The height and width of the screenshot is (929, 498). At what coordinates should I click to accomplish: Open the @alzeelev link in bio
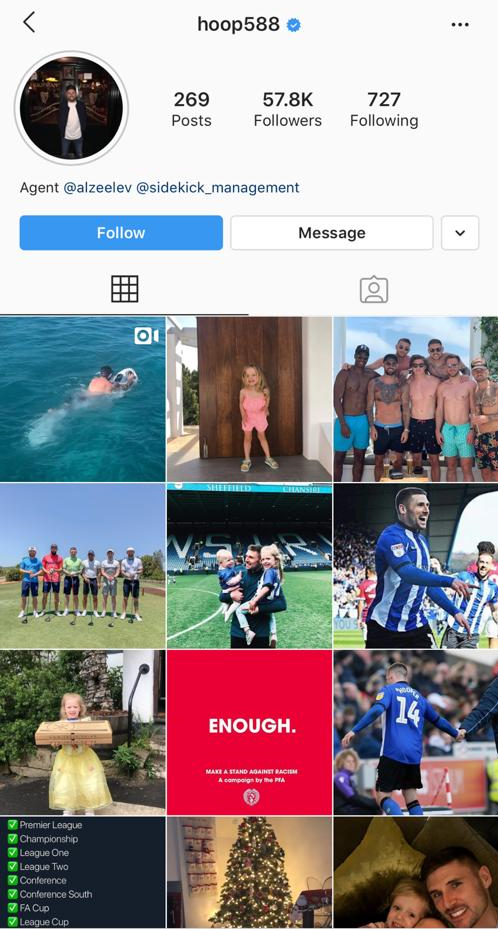click(98, 188)
